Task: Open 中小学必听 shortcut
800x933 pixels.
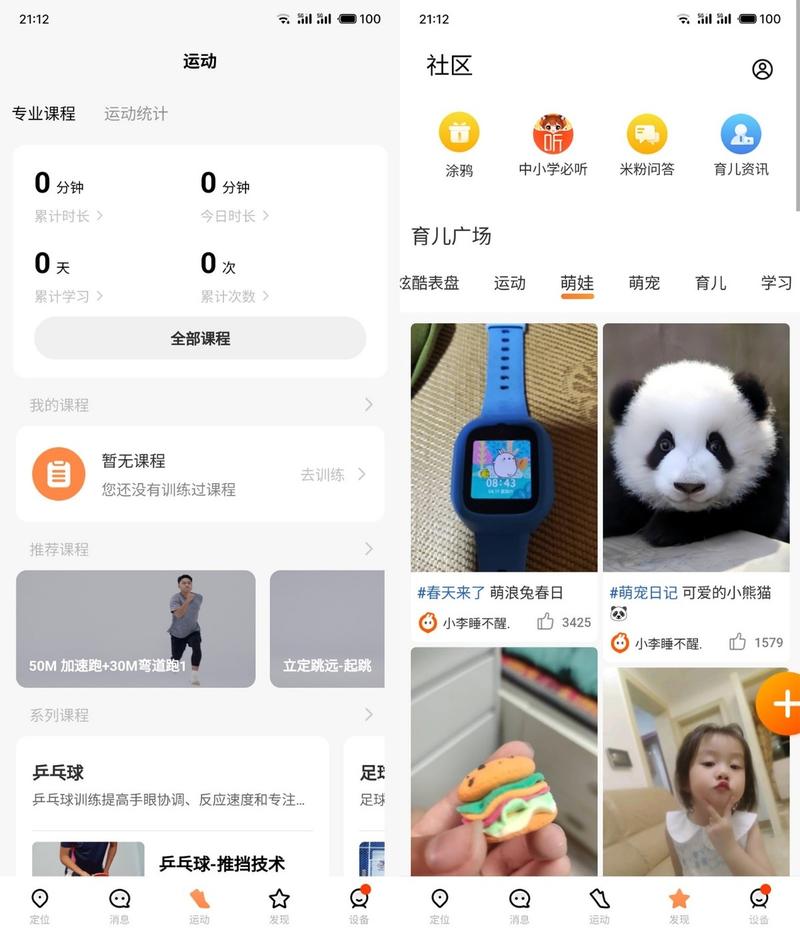Action: [x=553, y=145]
